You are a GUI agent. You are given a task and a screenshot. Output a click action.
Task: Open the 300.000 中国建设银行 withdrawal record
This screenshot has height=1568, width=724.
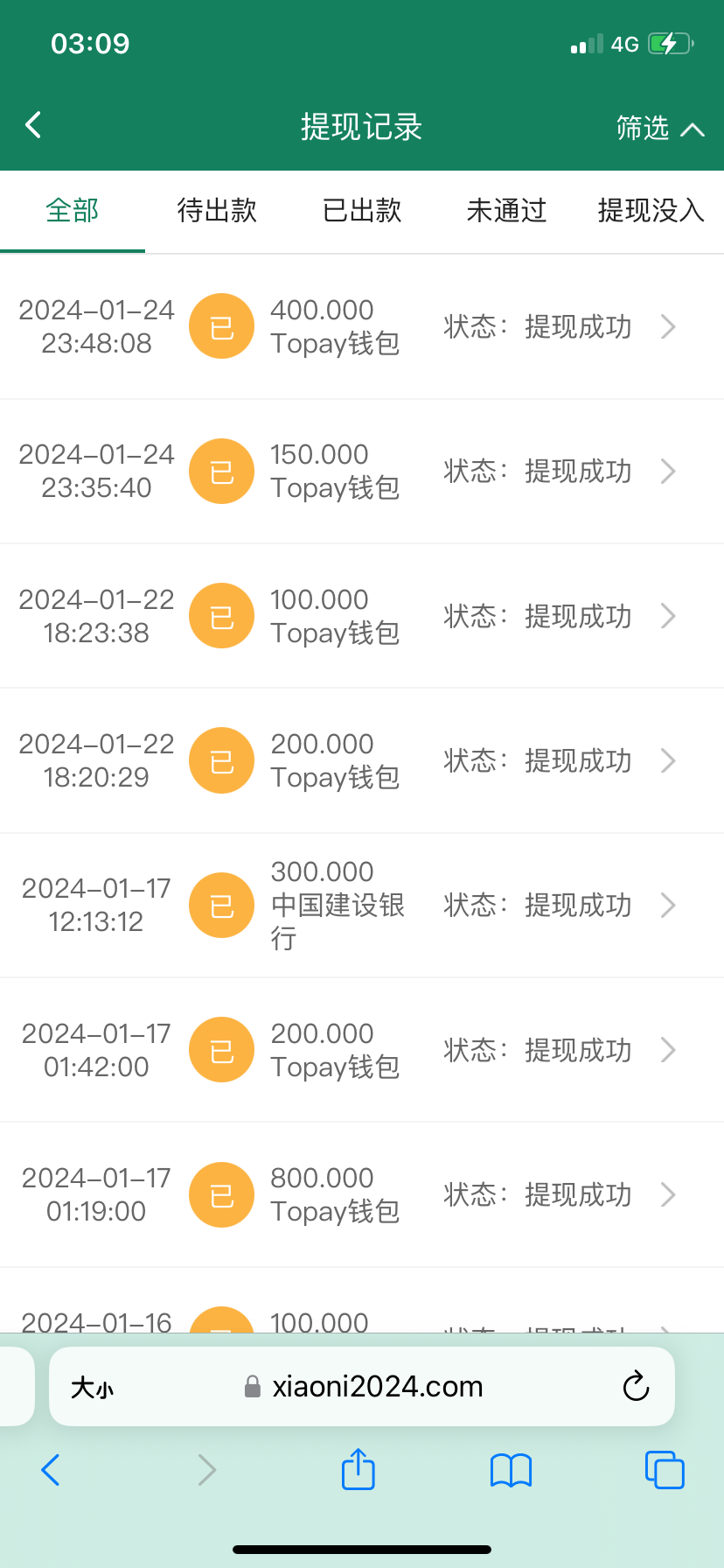pyautogui.click(x=362, y=906)
